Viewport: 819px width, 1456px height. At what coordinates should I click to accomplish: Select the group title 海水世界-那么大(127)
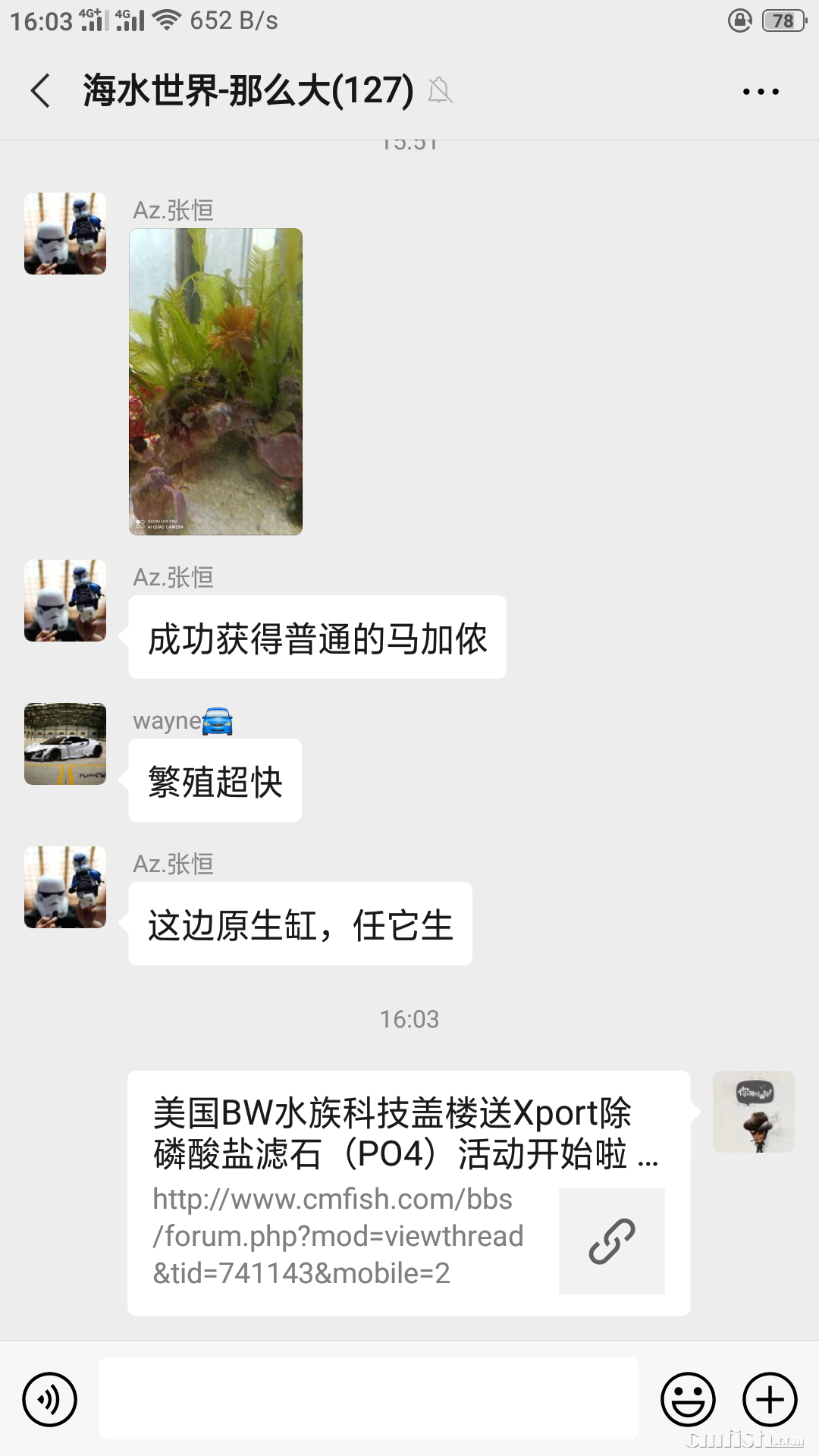246,90
